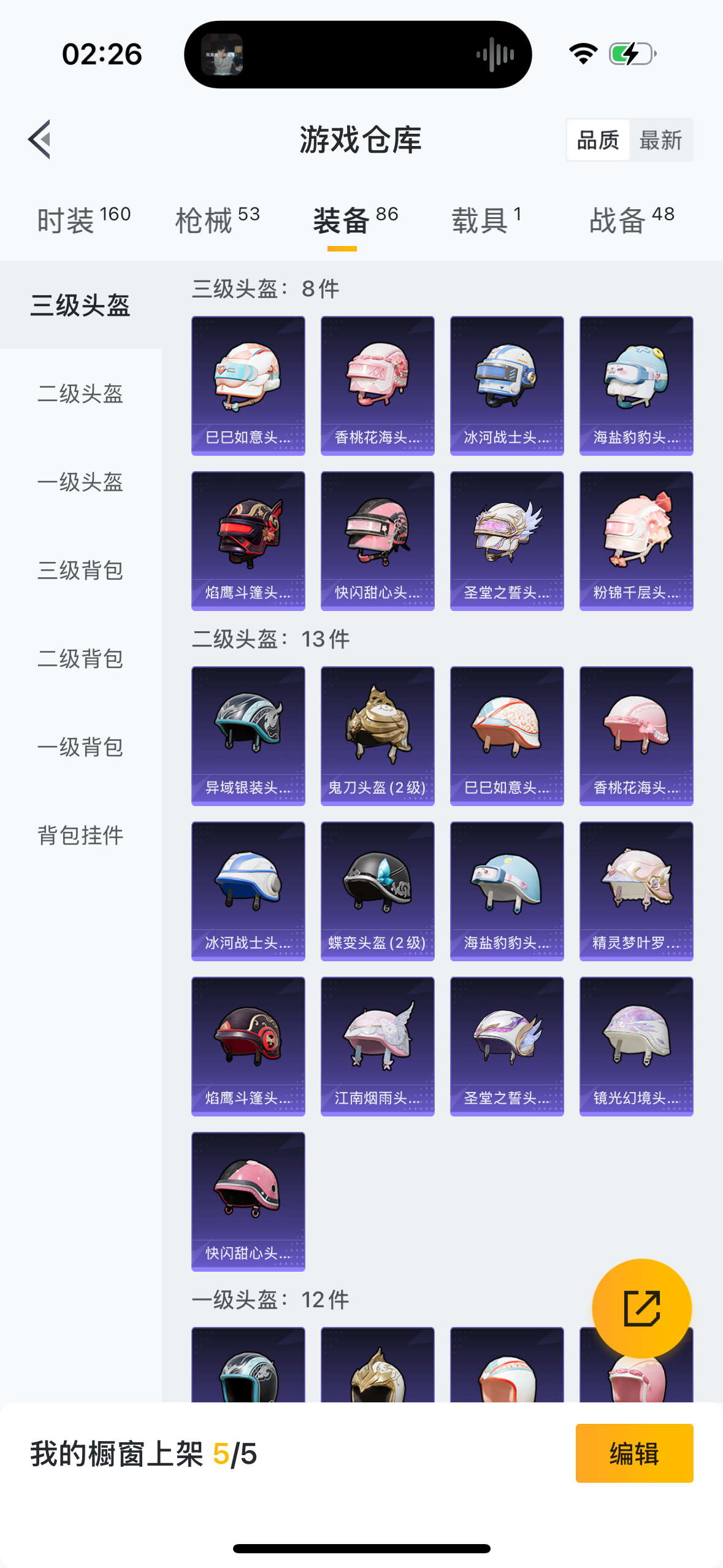Viewport: 723px width, 1568px height.
Task: Go back using the top-left arrow
Action: click(x=40, y=139)
